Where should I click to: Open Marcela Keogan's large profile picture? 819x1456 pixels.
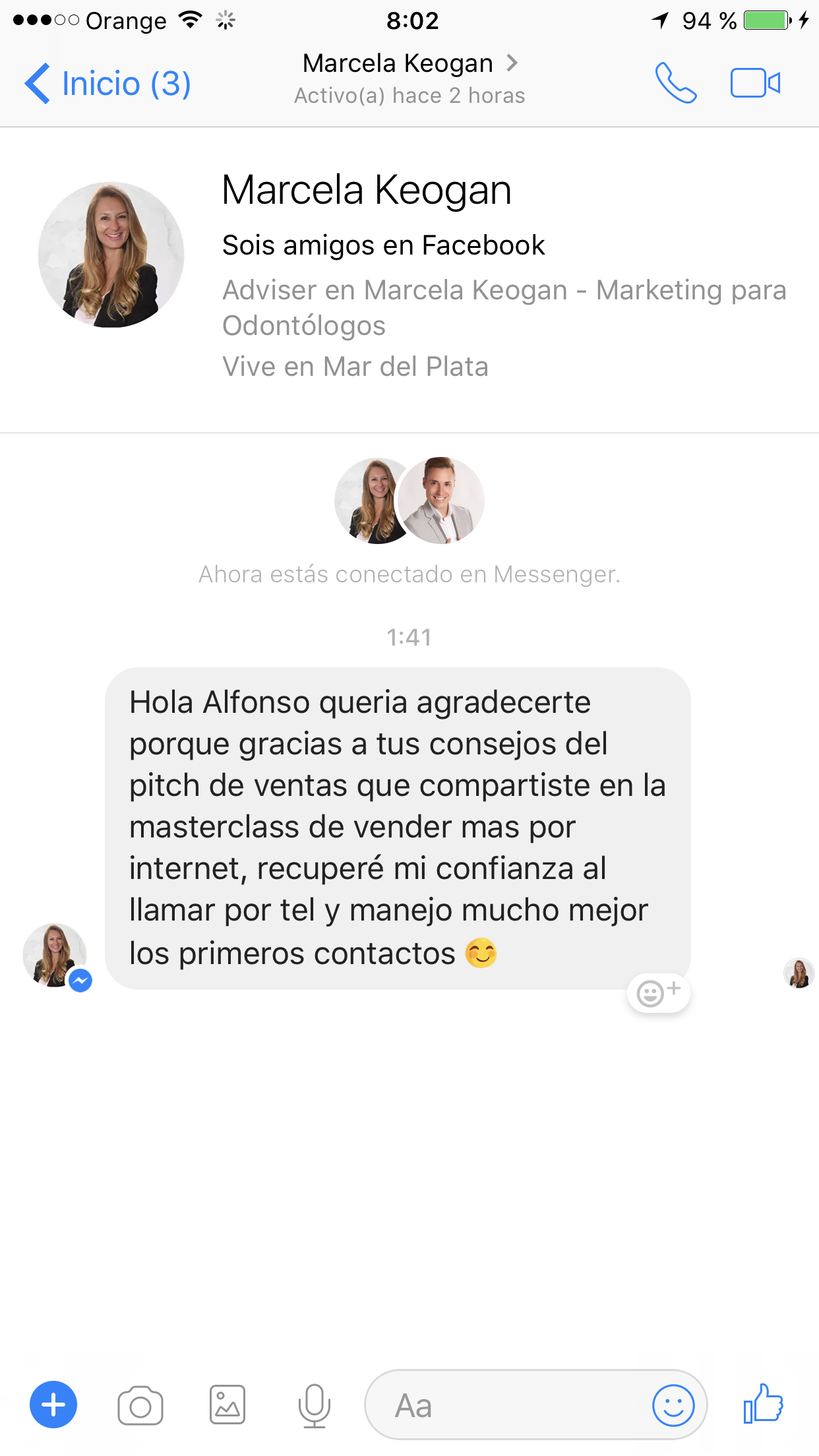(x=111, y=255)
